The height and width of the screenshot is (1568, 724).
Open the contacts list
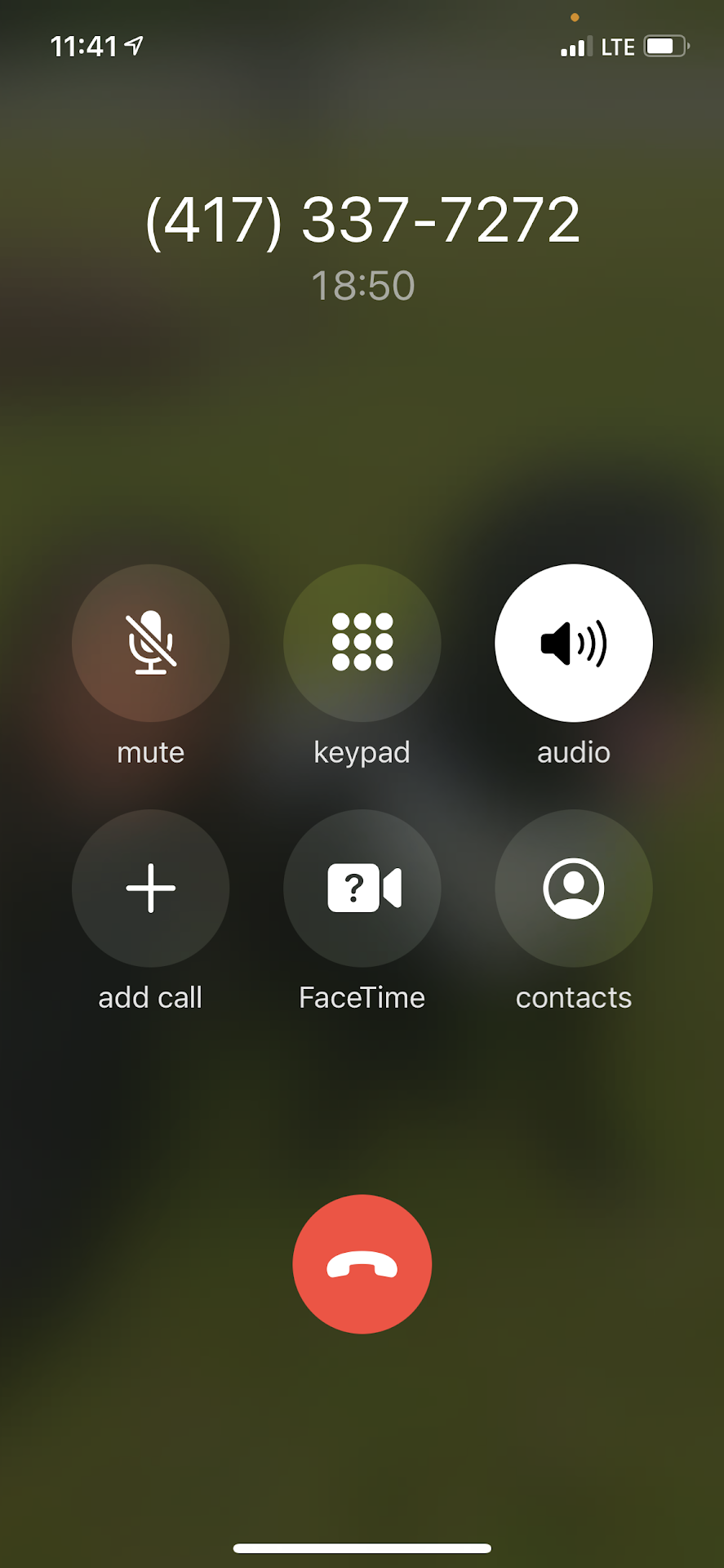(x=573, y=888)
